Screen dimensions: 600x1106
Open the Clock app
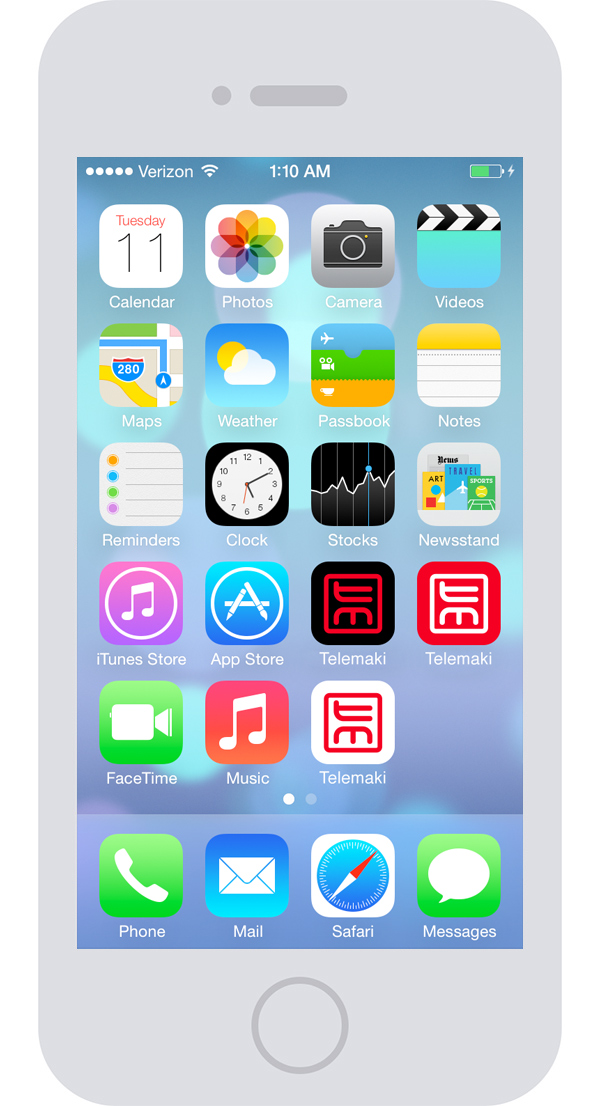247,484
